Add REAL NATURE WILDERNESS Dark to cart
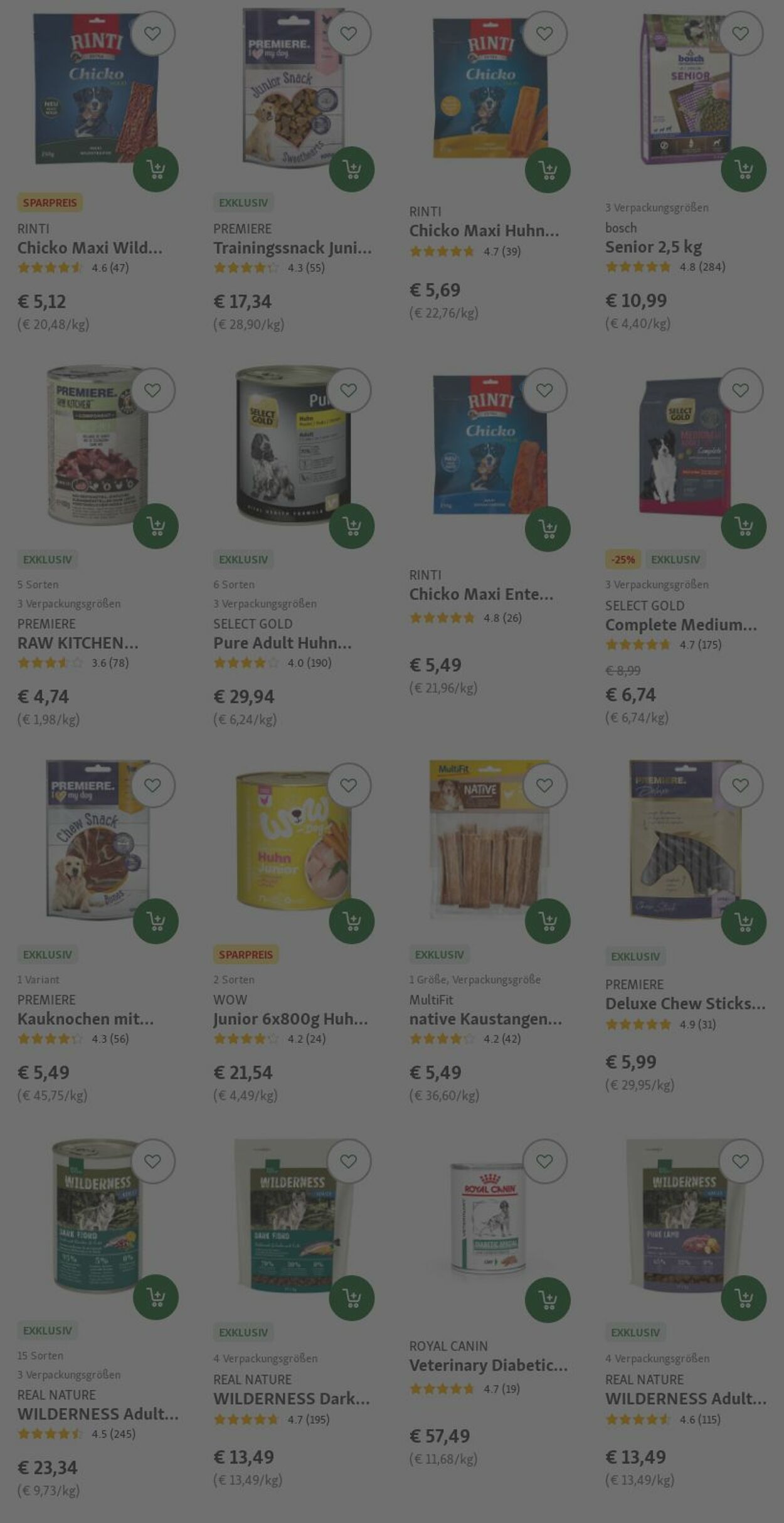The height and width of the screenshot is (1523, 784). [351, 1297]
